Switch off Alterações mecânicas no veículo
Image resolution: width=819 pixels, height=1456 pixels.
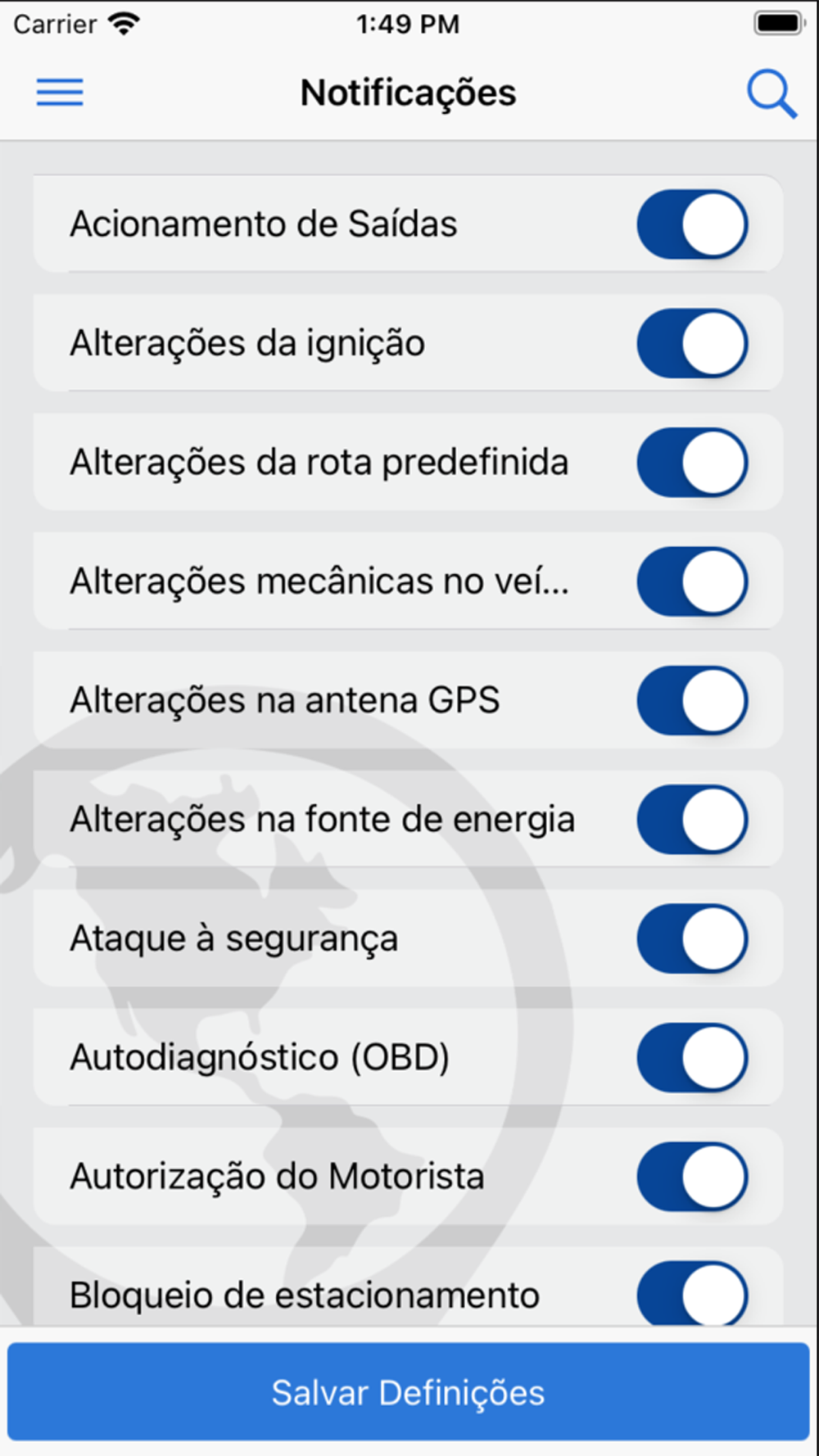[692, 581]
